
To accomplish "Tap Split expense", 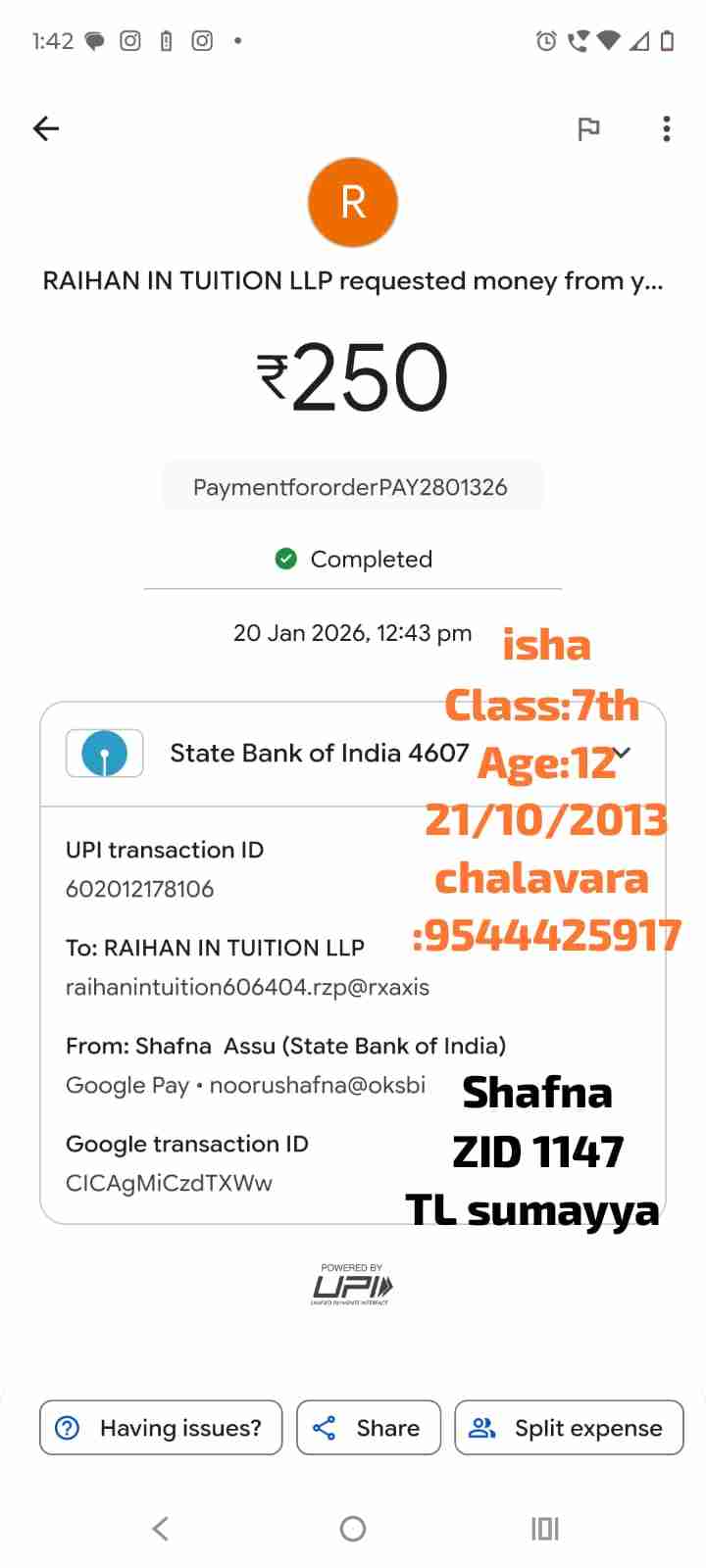I will point(569,1428).
